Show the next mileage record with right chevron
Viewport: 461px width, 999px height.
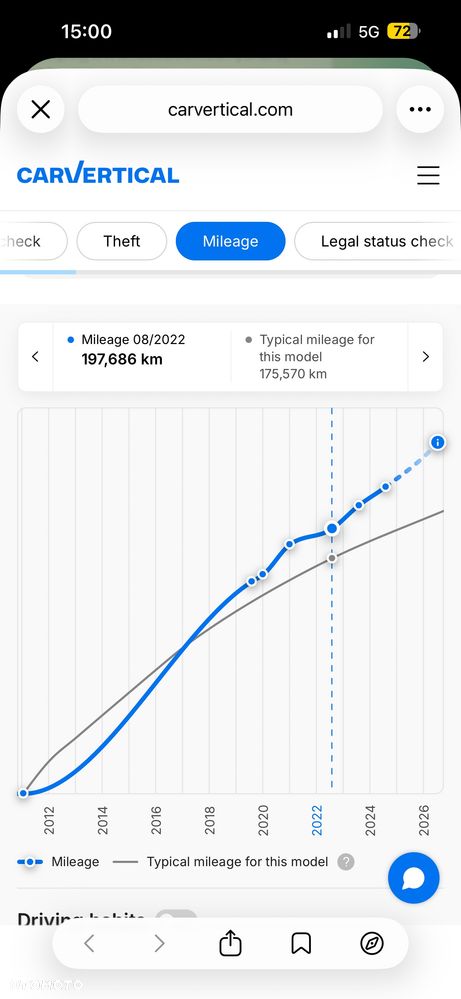pyautogui.click(x=425, y=357)
